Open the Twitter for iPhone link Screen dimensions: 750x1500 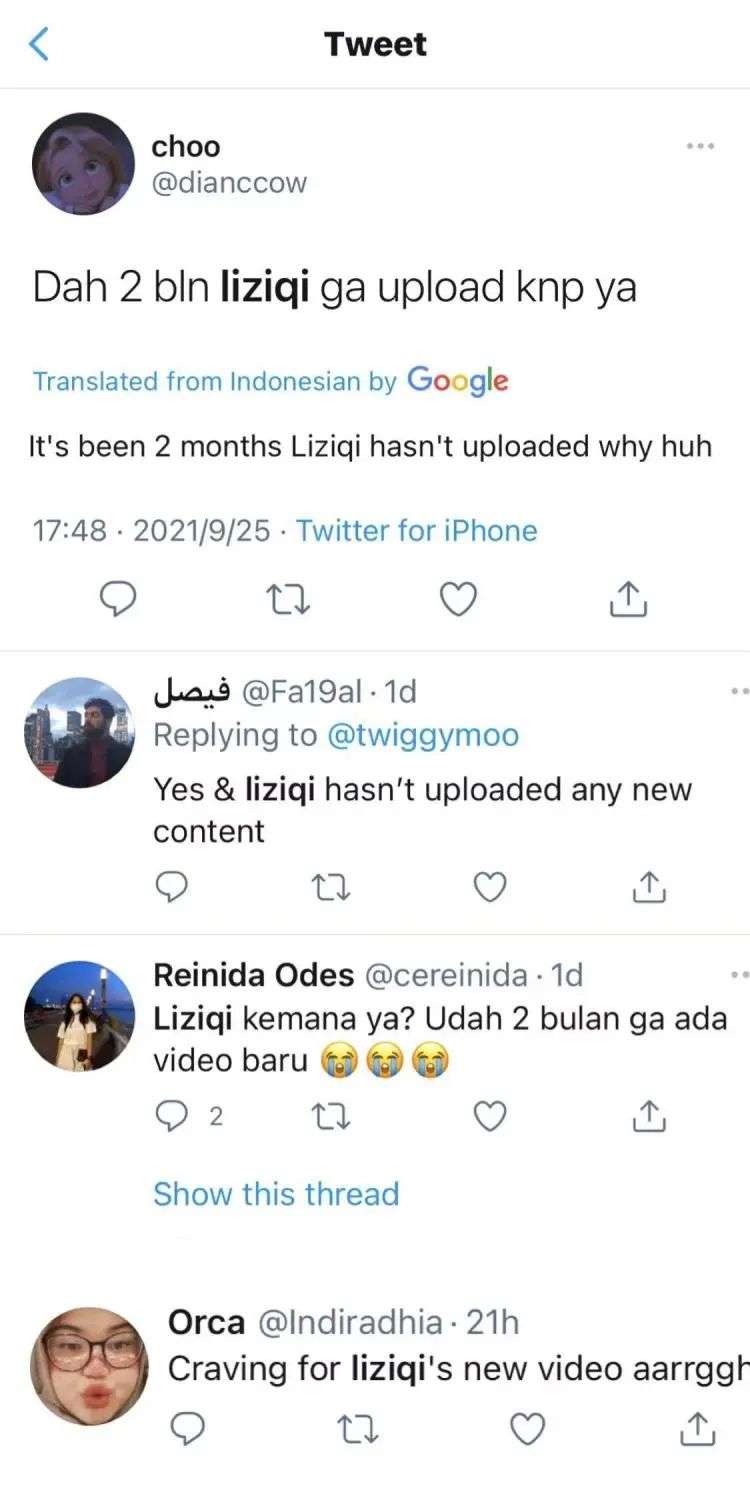pos(416,530)
